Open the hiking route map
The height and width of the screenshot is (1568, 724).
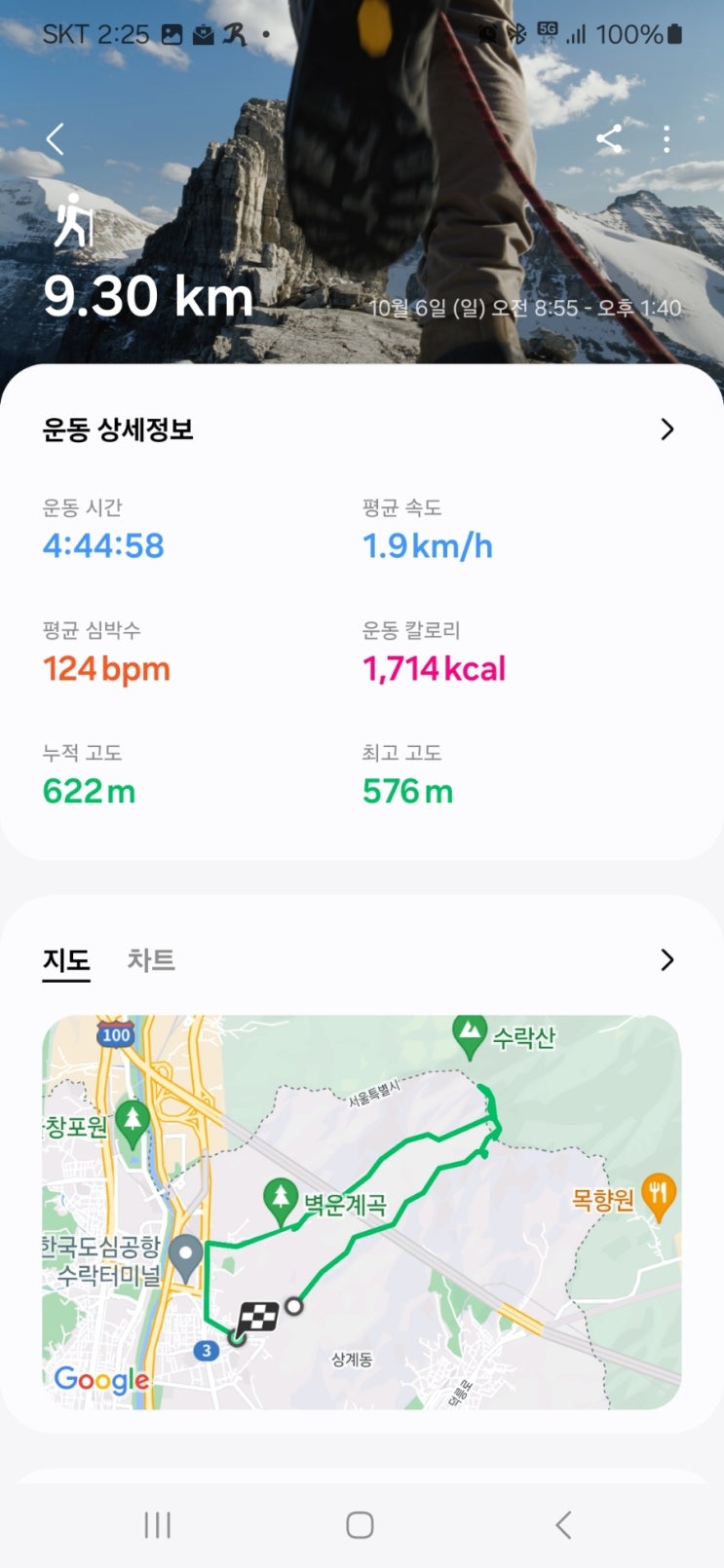point(362,1212)
